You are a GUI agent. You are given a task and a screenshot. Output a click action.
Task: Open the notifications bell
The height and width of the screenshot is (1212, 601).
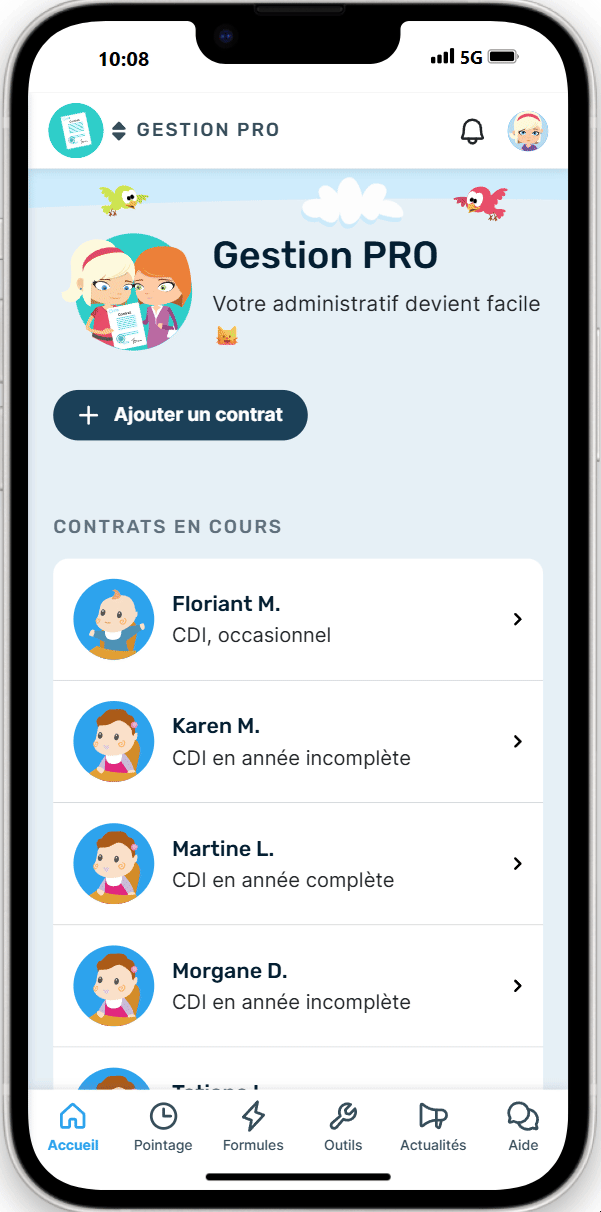point(472,131)
